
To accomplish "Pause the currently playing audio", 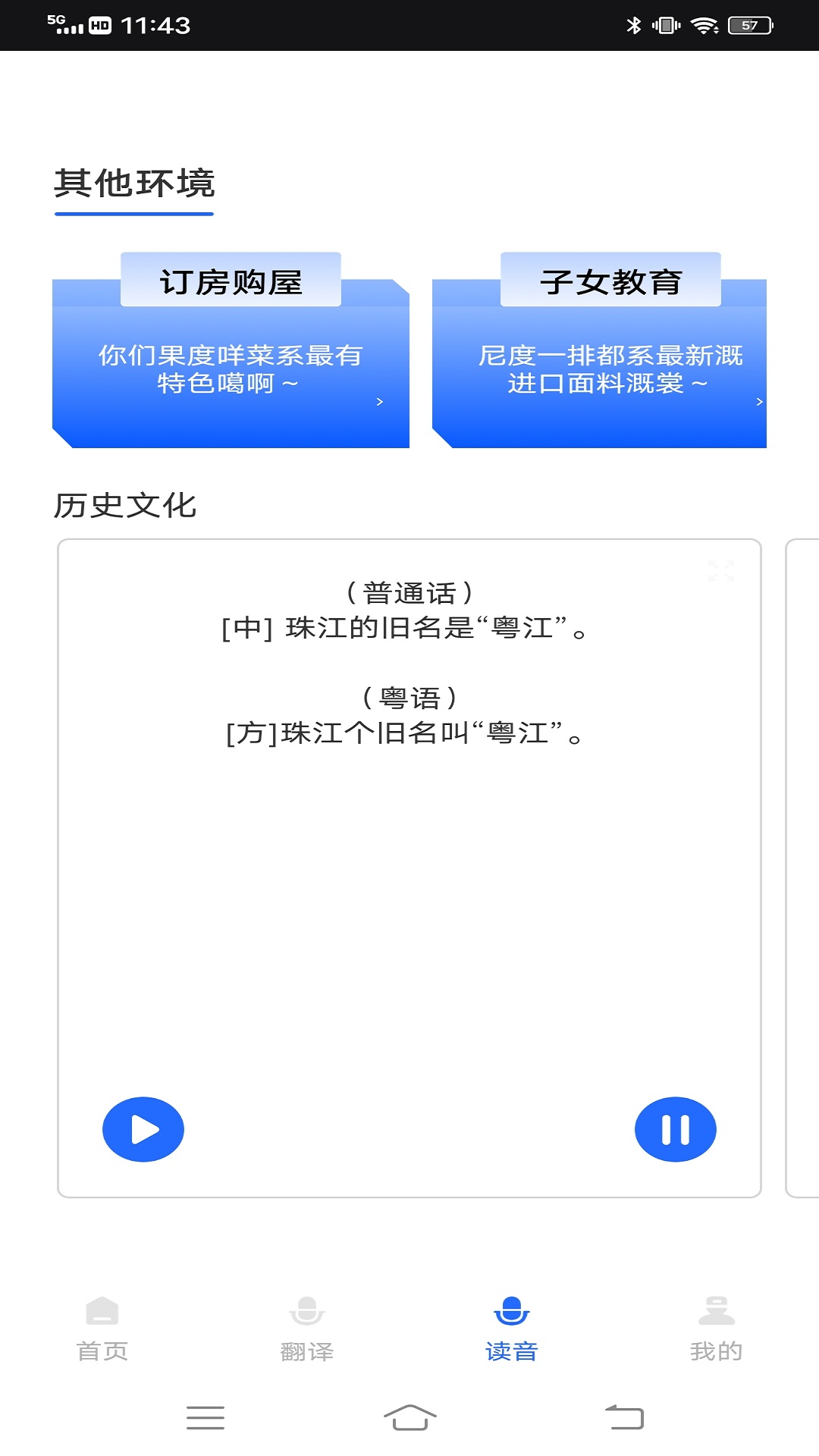I will 675,1128.
